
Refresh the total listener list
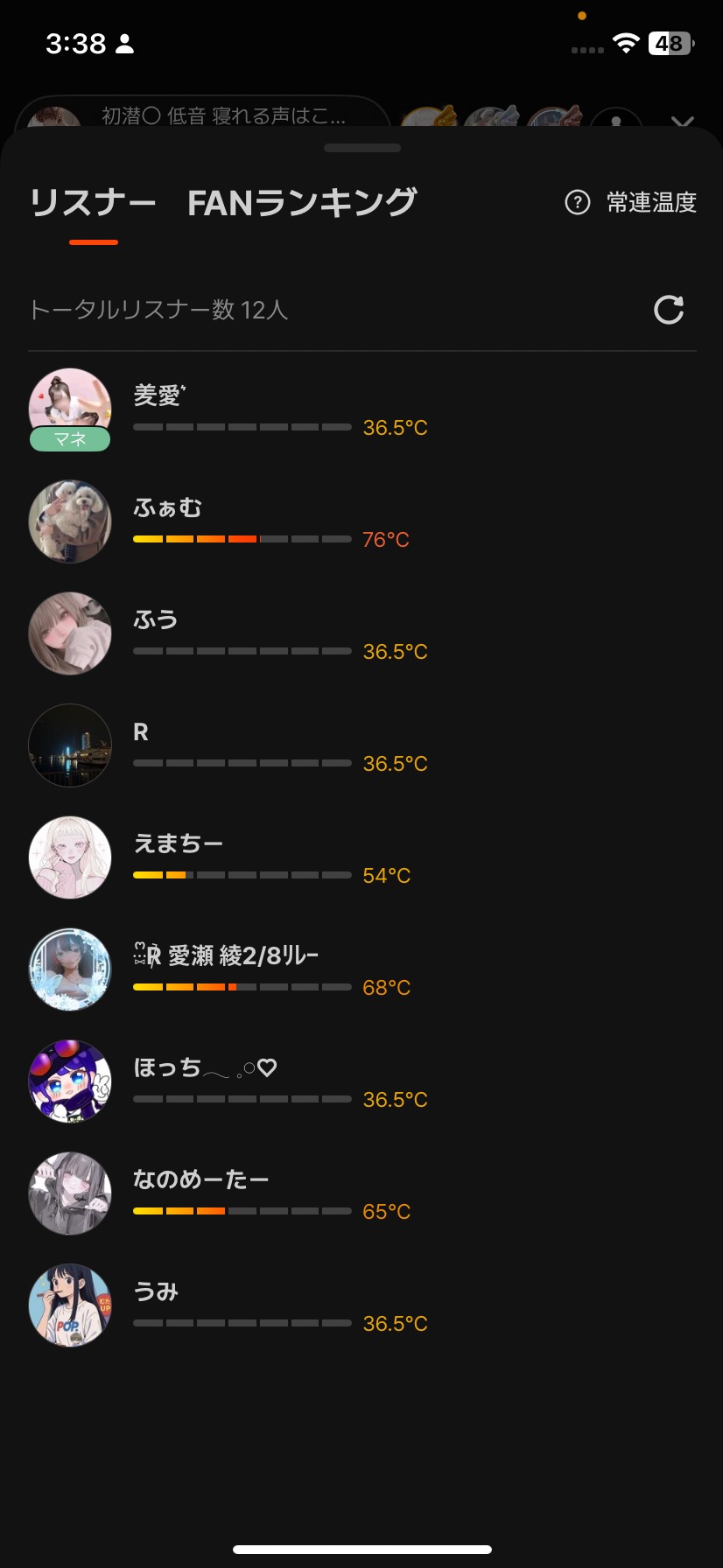[x=669, y=310]
